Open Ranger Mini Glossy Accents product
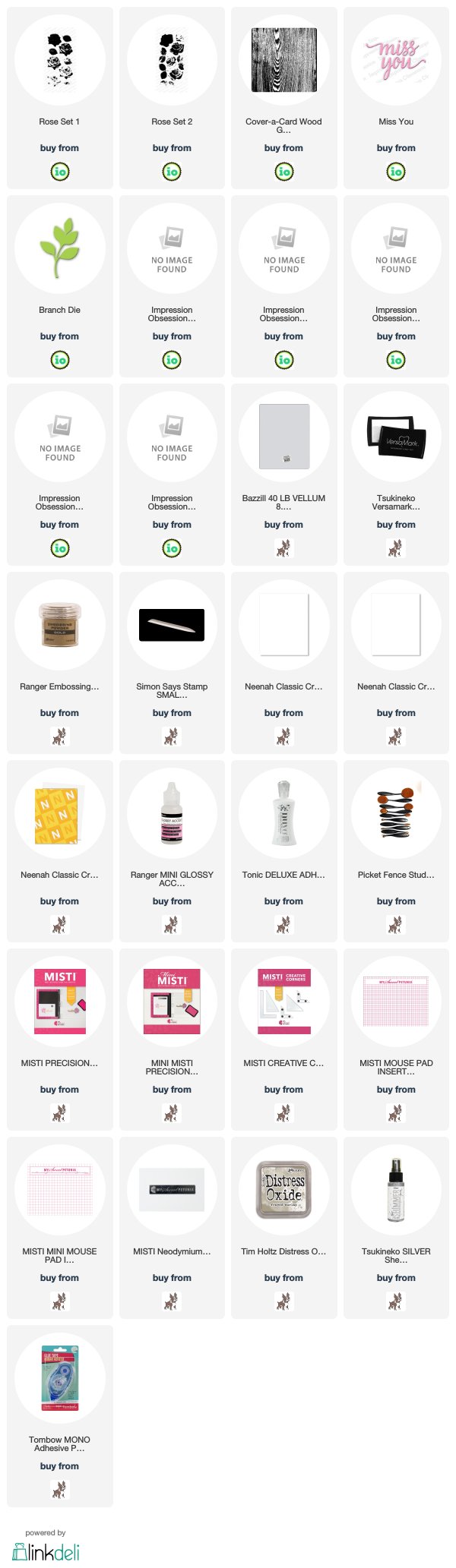 172,812
